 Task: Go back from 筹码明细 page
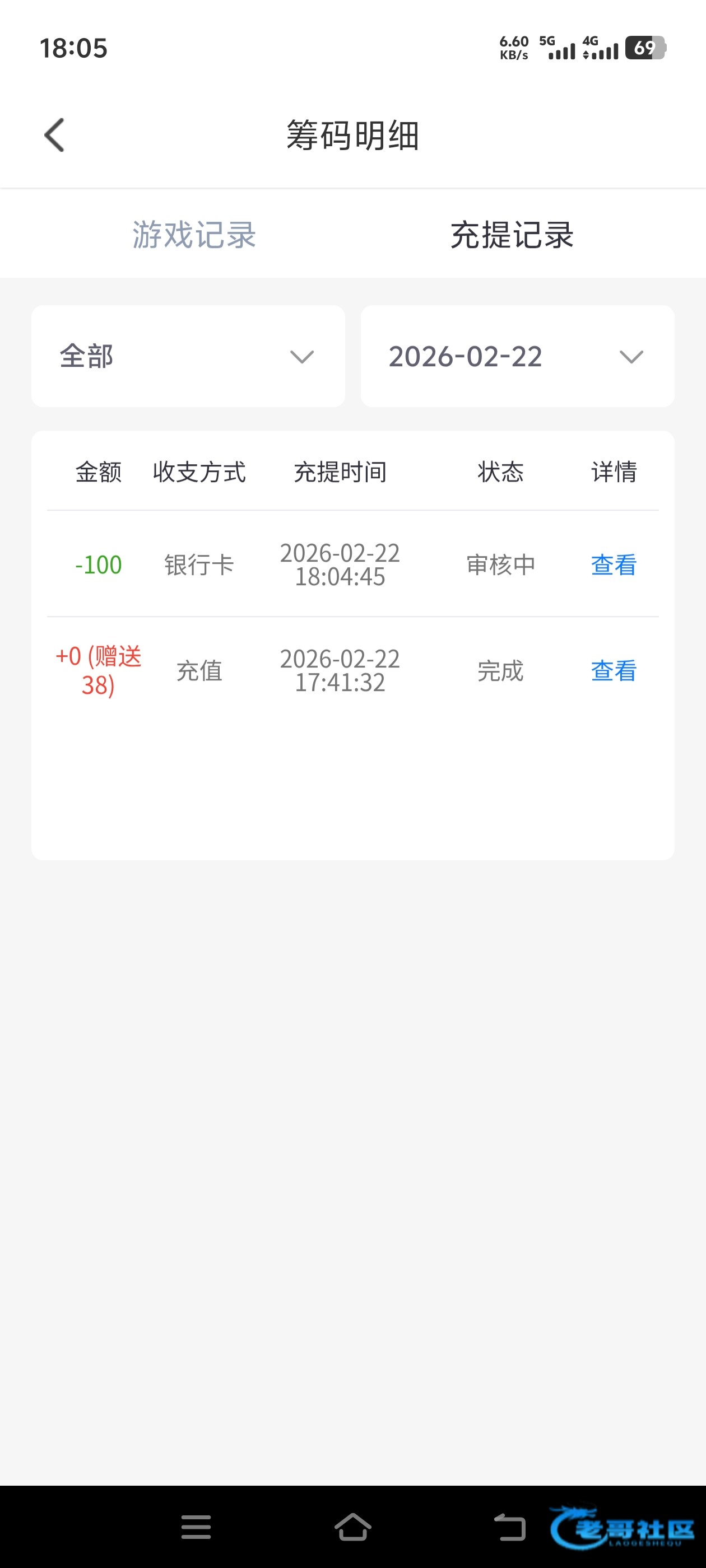[x=54, y=135]
